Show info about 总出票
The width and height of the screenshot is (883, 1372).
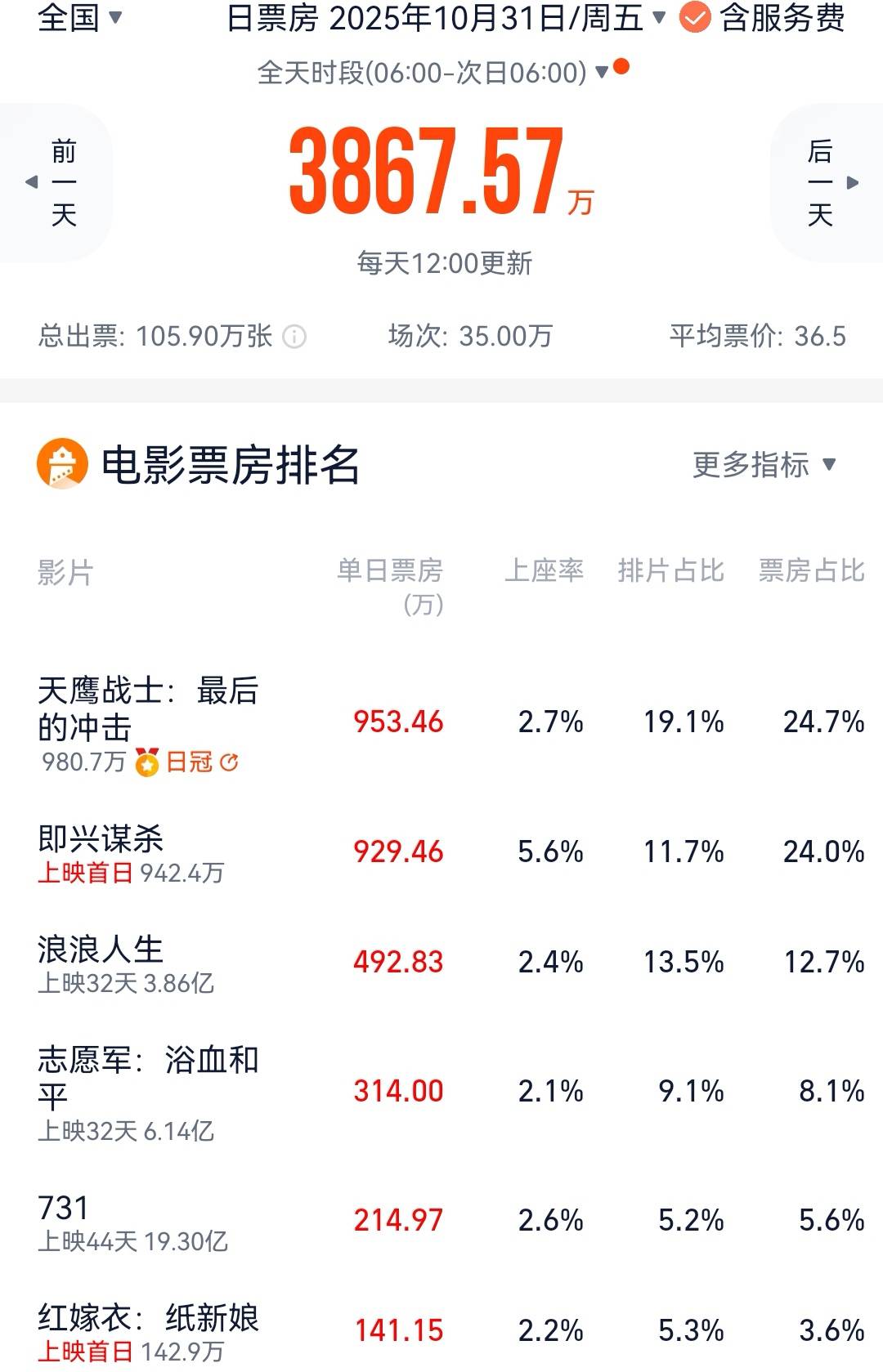tap(294, 336)
